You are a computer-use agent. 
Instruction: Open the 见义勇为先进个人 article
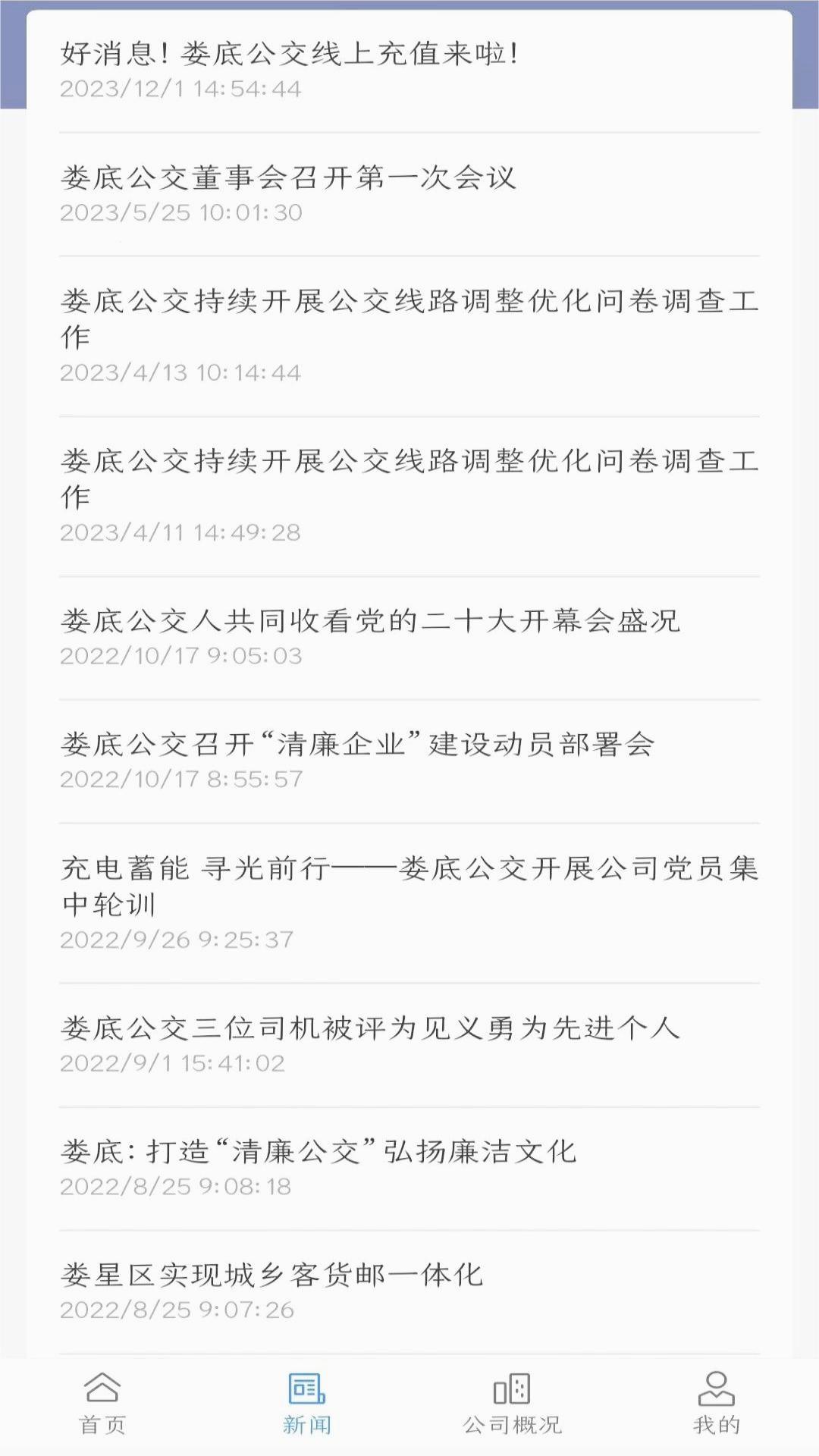point(371,1027)
